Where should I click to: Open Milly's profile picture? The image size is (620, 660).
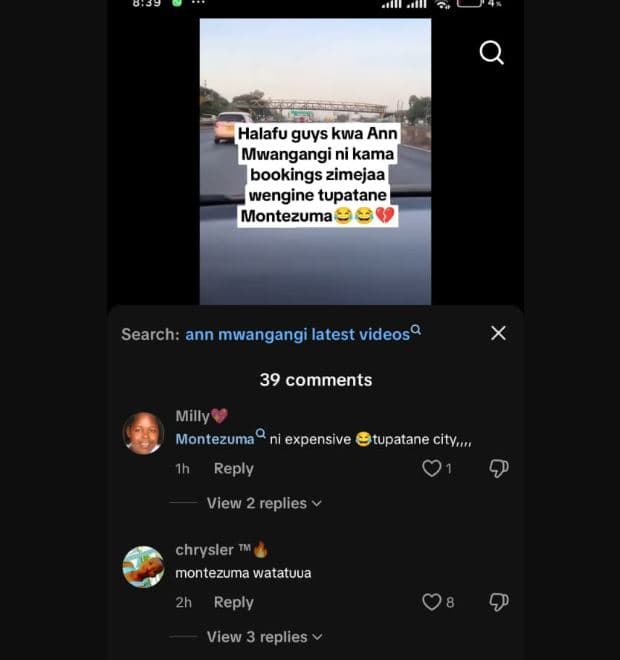(x=143, y=433)
